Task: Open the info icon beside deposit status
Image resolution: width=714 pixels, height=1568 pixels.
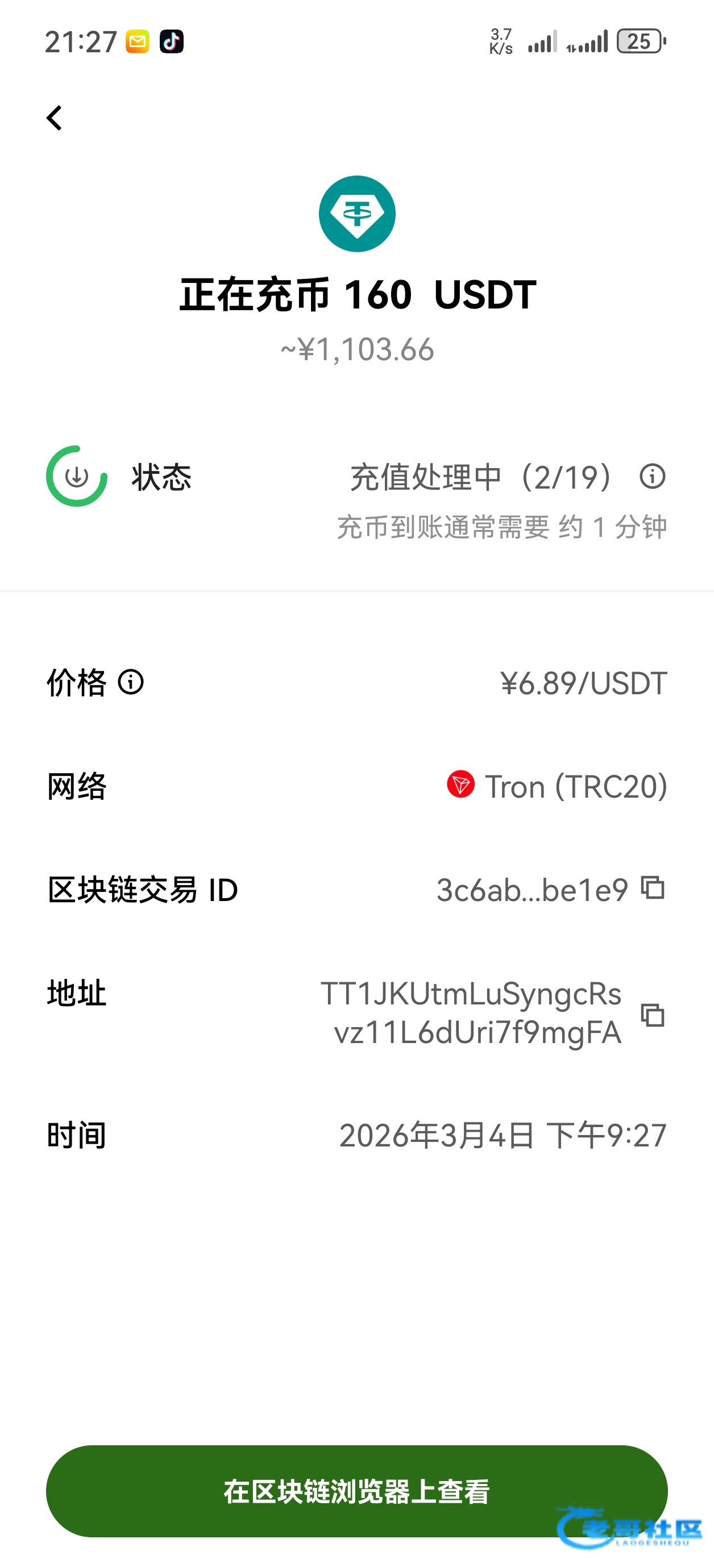Action: coord(652,476)
